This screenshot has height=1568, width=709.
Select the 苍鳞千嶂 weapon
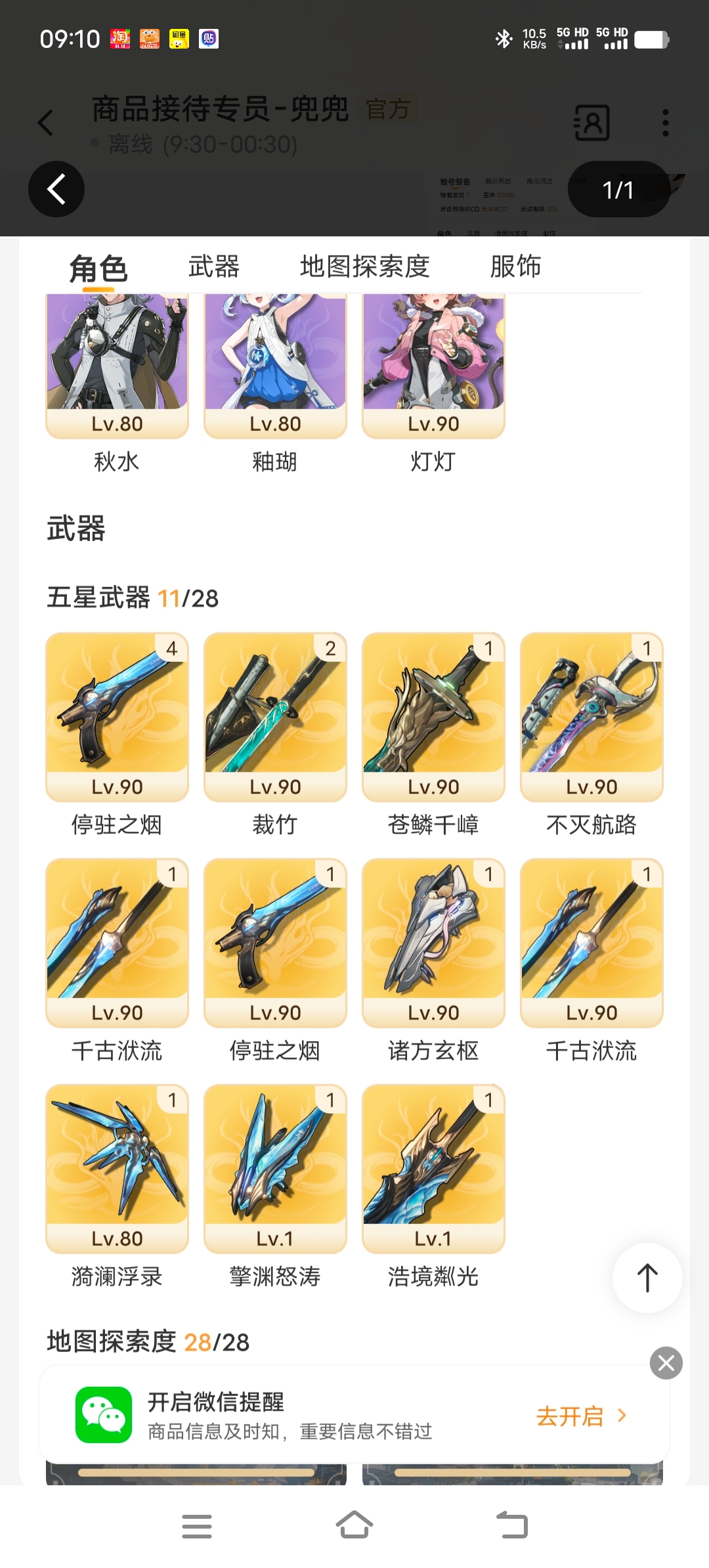pyautogui.click(x=433, y=716)
